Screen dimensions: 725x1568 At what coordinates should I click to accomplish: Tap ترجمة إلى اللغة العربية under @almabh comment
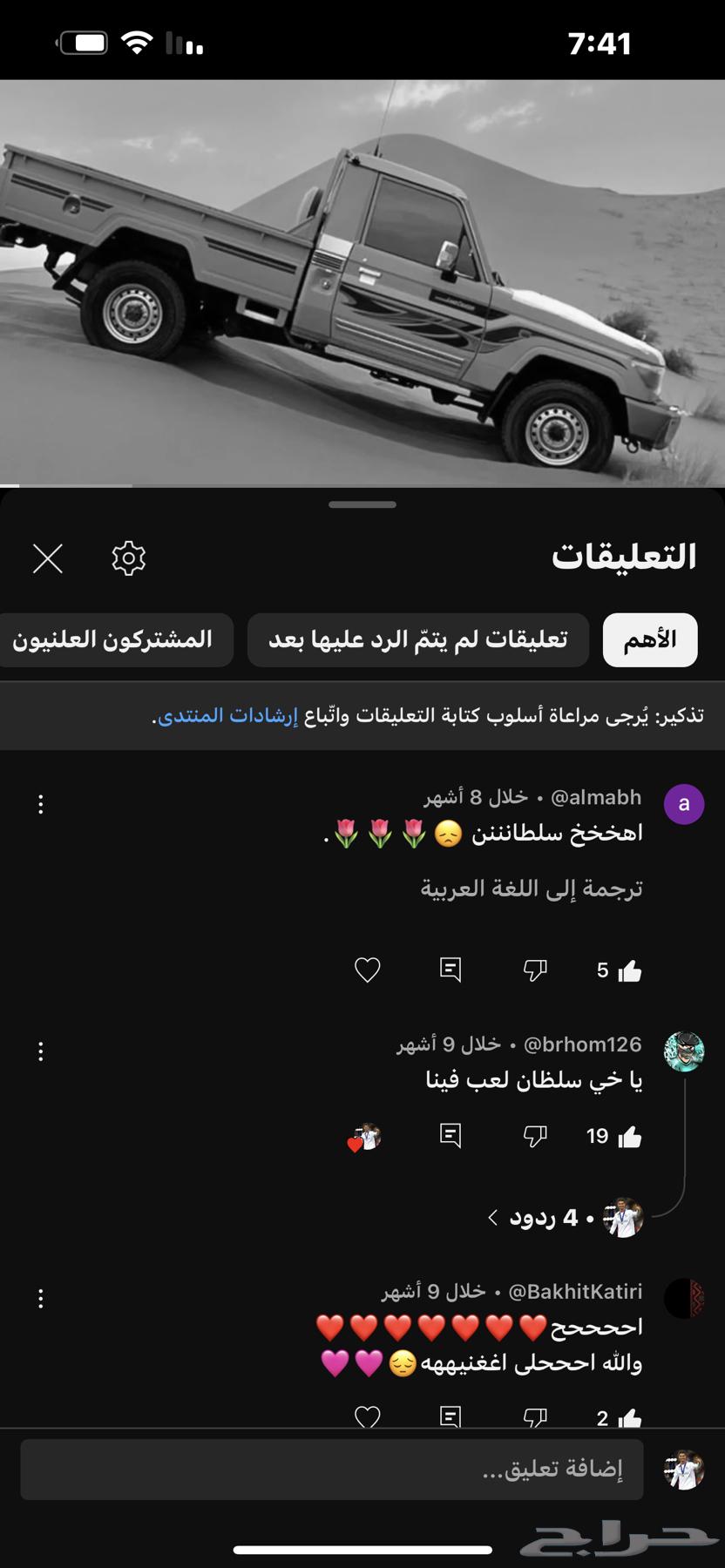(x=532, y=889)
